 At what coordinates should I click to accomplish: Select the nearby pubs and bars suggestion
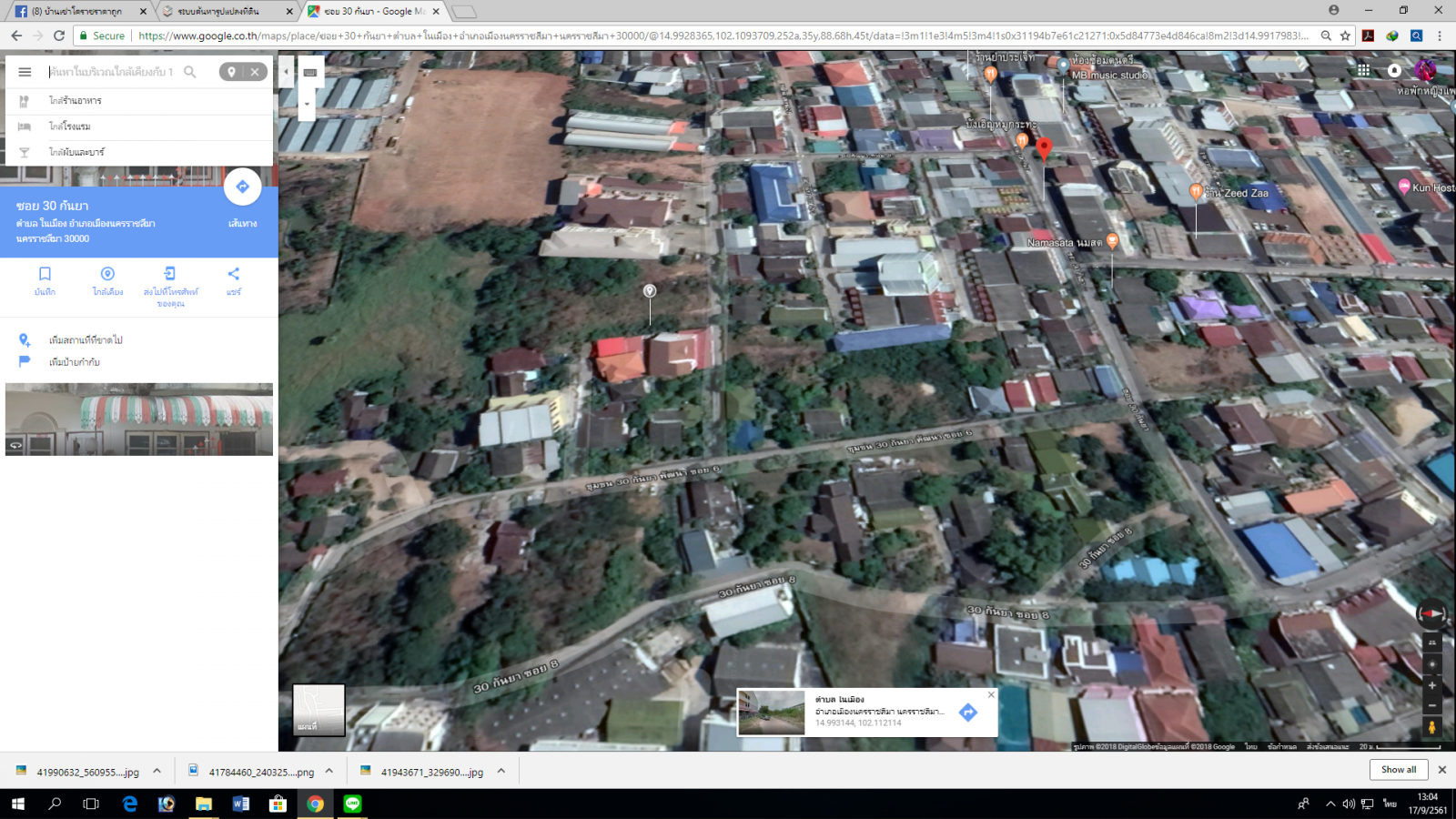(x=76, y=152)
